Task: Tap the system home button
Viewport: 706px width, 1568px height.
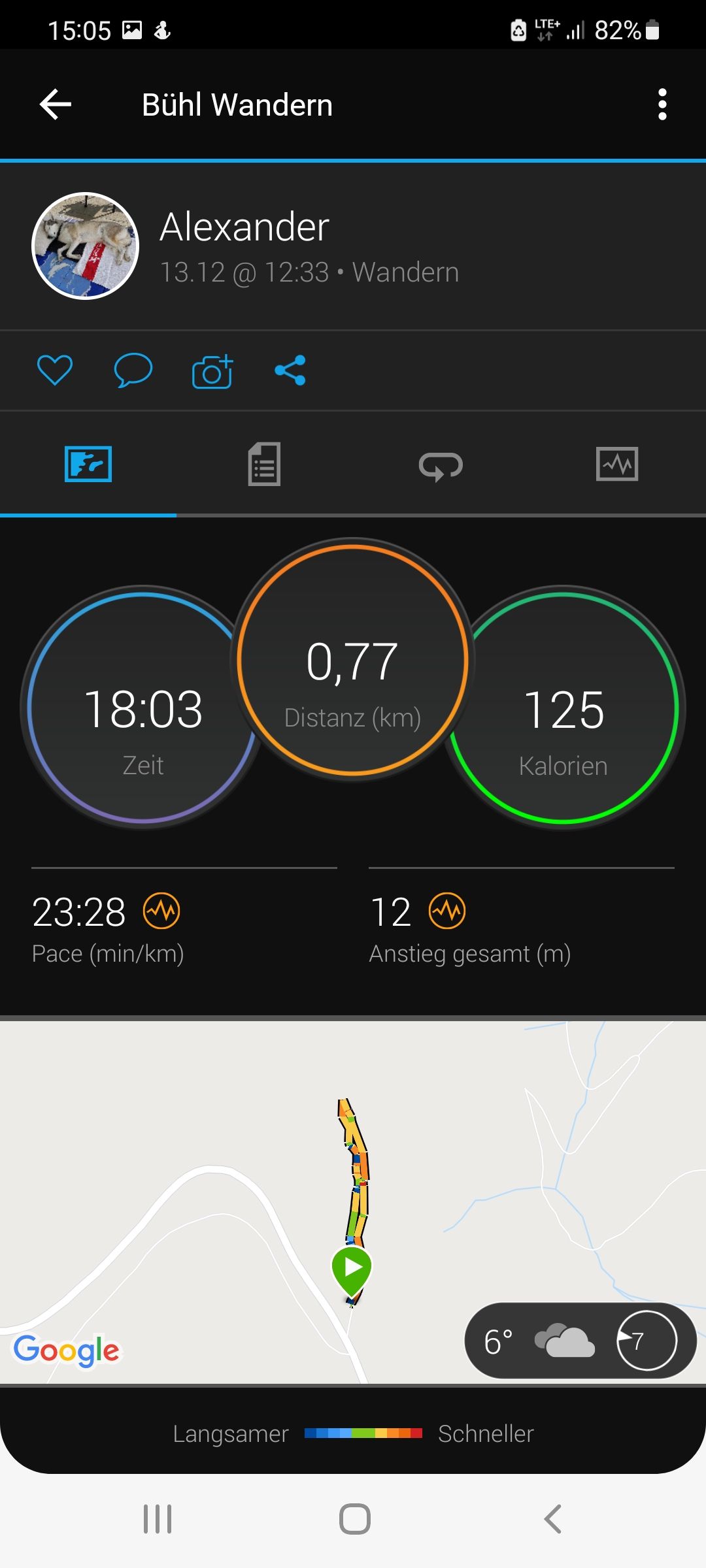Action: point(354,1518)
